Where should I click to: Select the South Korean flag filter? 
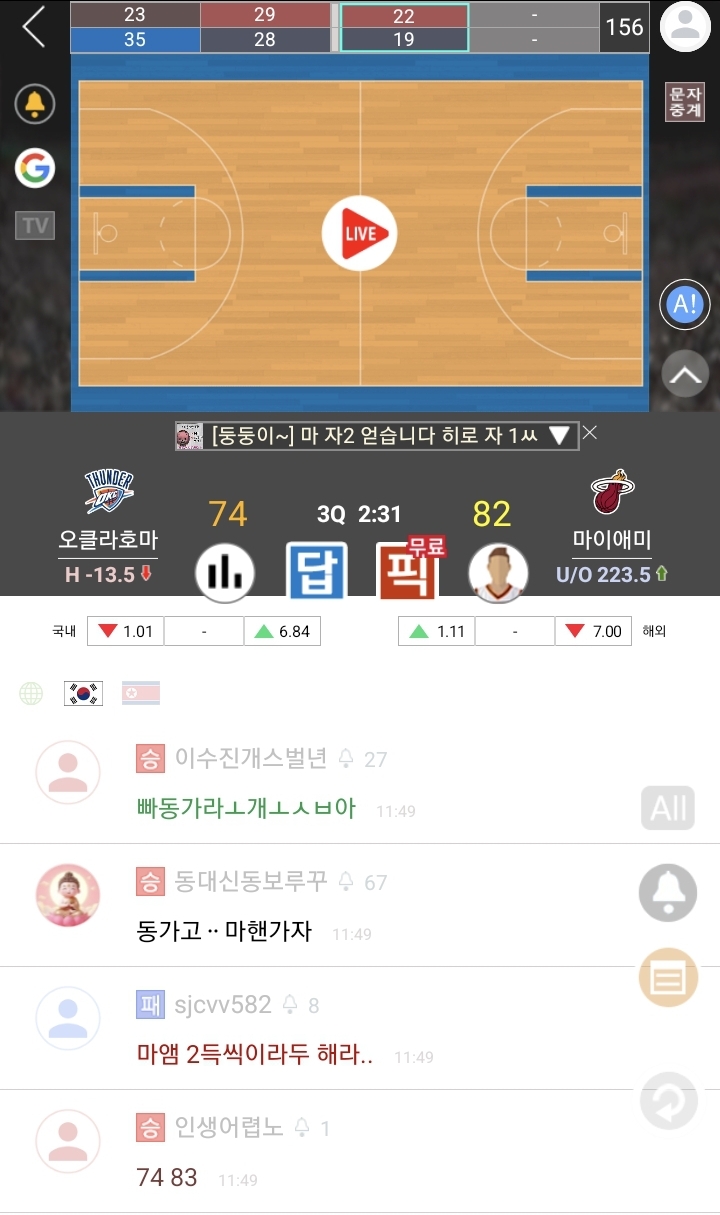click(83, 693)
